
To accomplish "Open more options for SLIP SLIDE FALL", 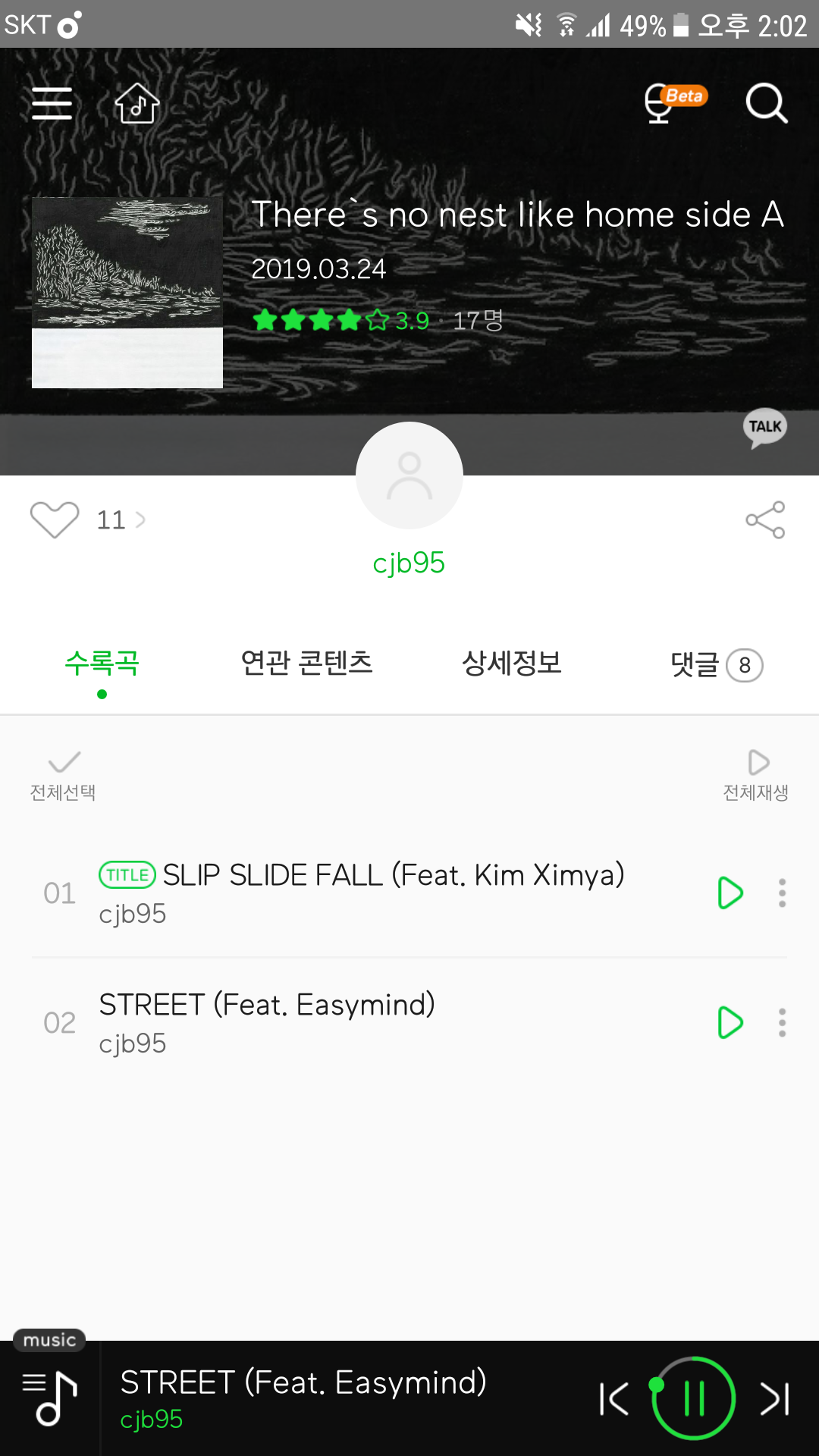I will [782, 893].
